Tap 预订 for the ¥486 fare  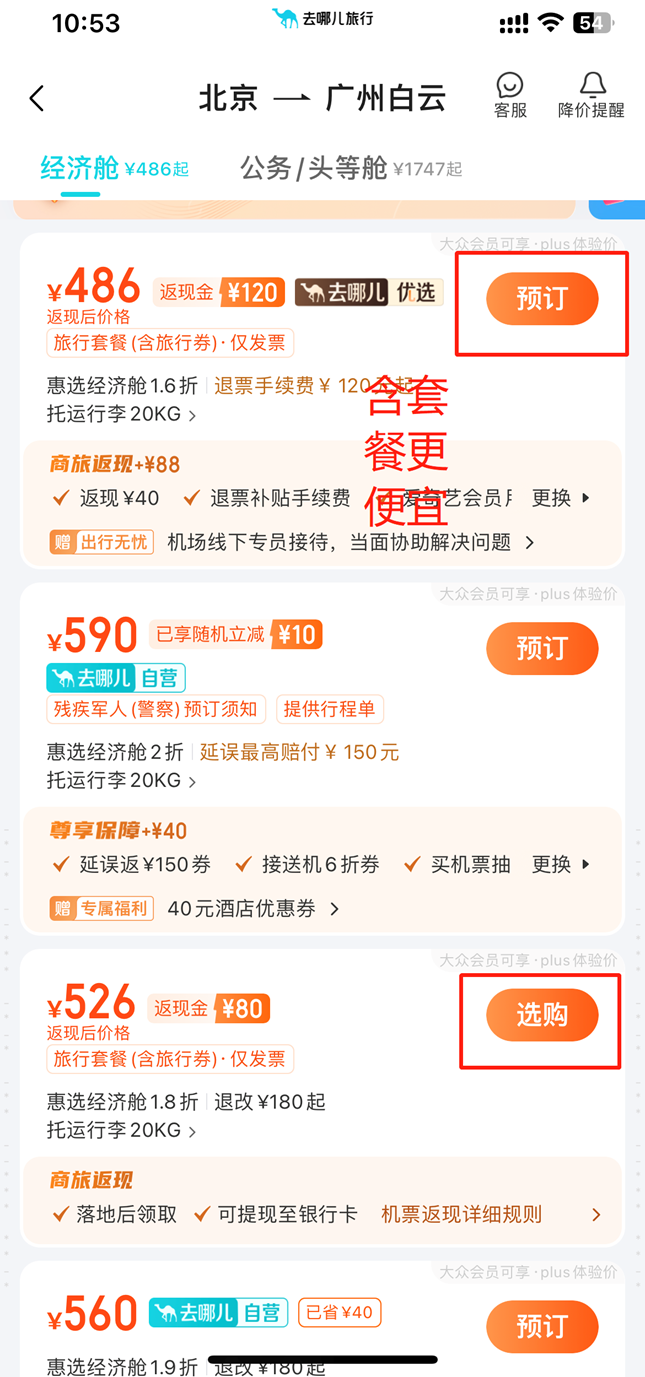[542, 299]
